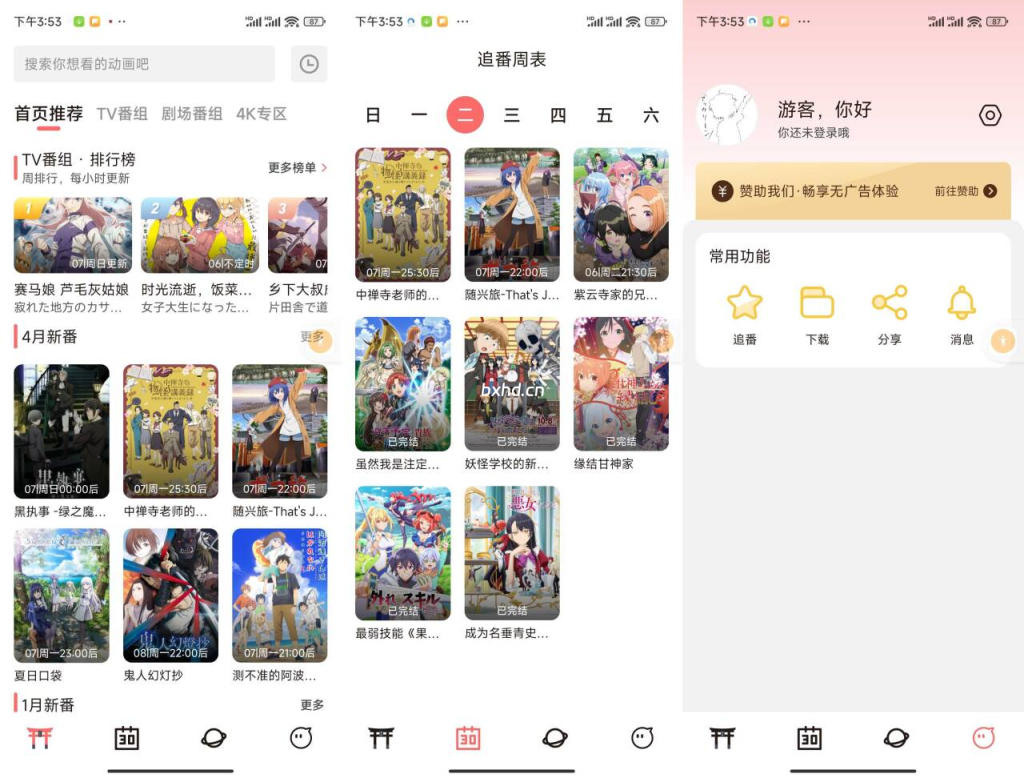The image size is (1024, 778).
Task: Switch to the TV番组 tab
Action: pos(122,114)
